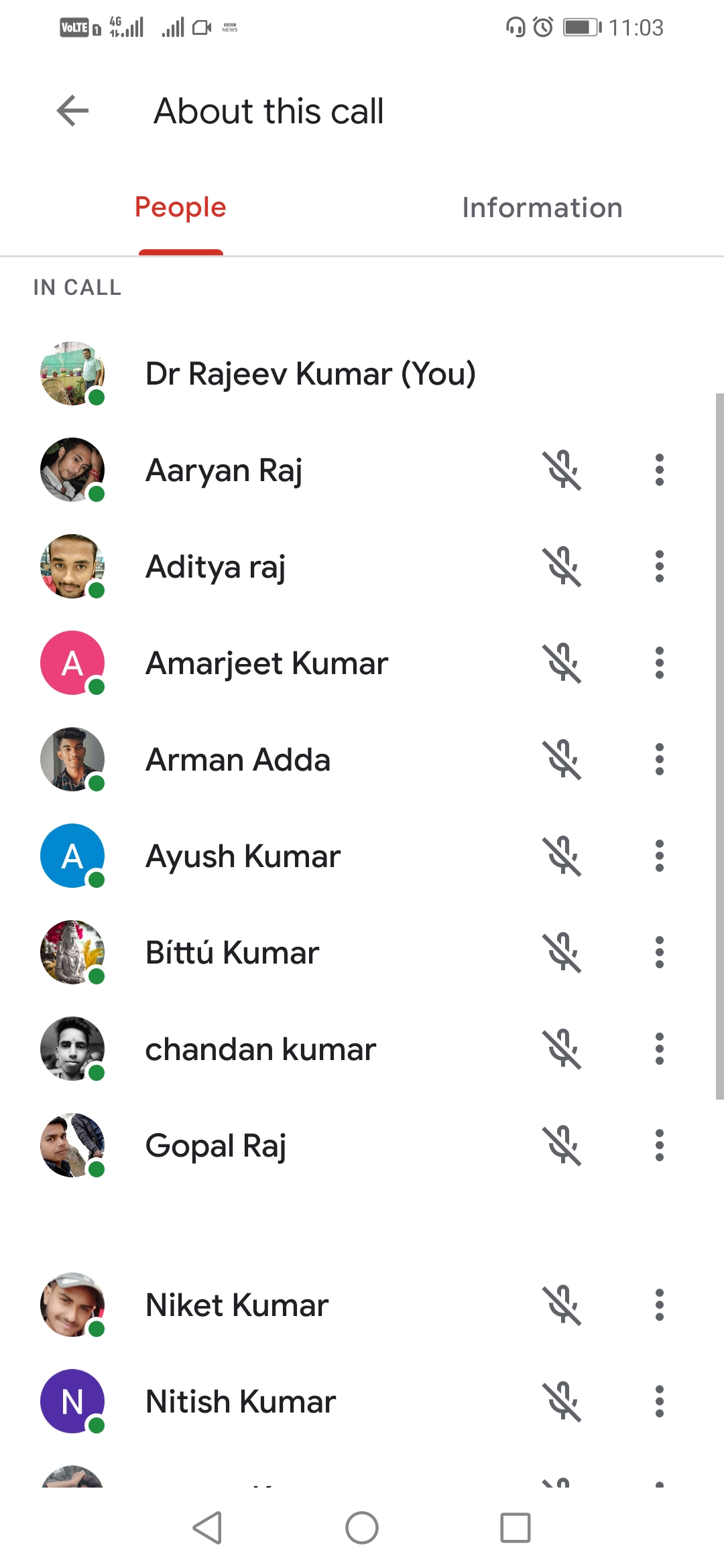Mute Bíttú Kumar's microphone
Viewport: 724px width, 1568px height.
563,953
